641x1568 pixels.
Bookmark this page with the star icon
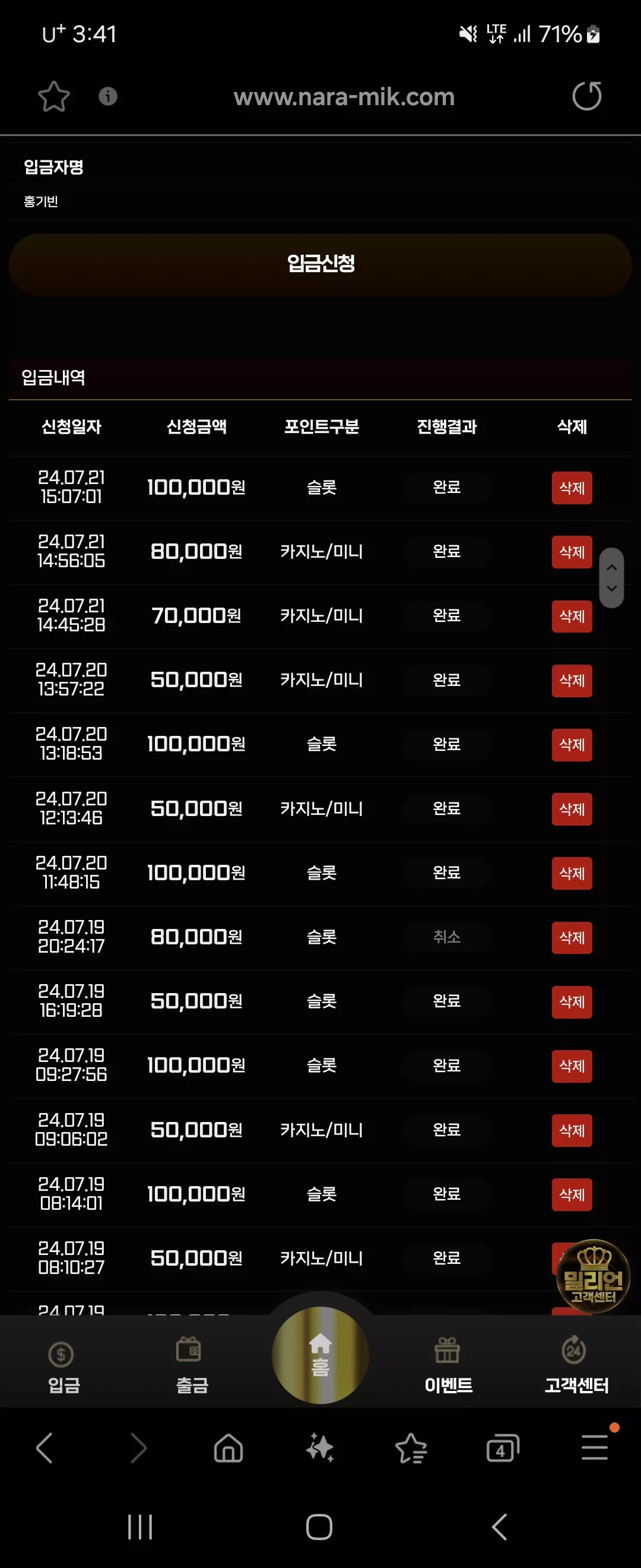point(53,96)
